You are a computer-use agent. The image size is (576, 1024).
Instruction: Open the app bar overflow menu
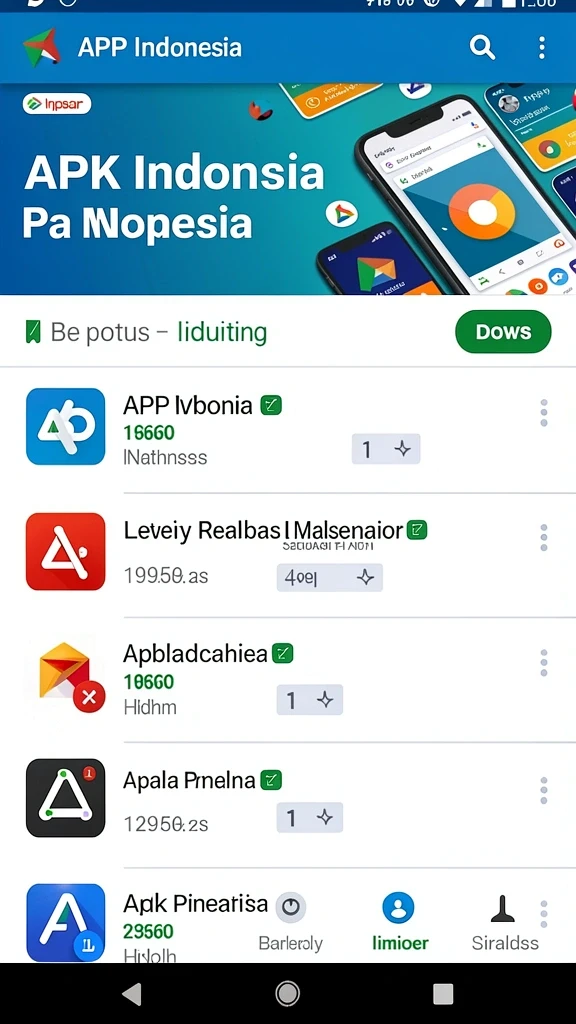tap(541, 48)
